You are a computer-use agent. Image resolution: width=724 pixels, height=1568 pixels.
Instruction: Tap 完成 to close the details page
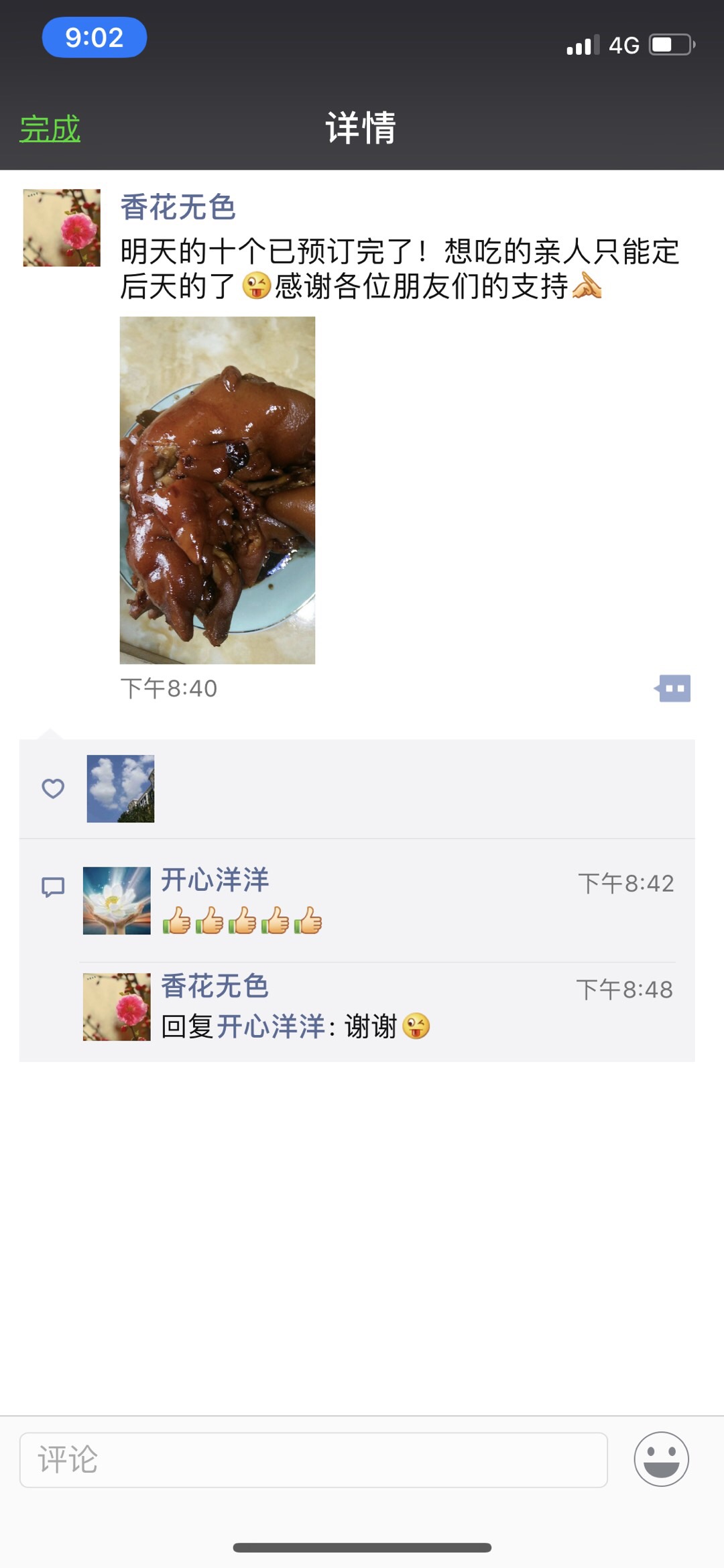coord(50,129)
